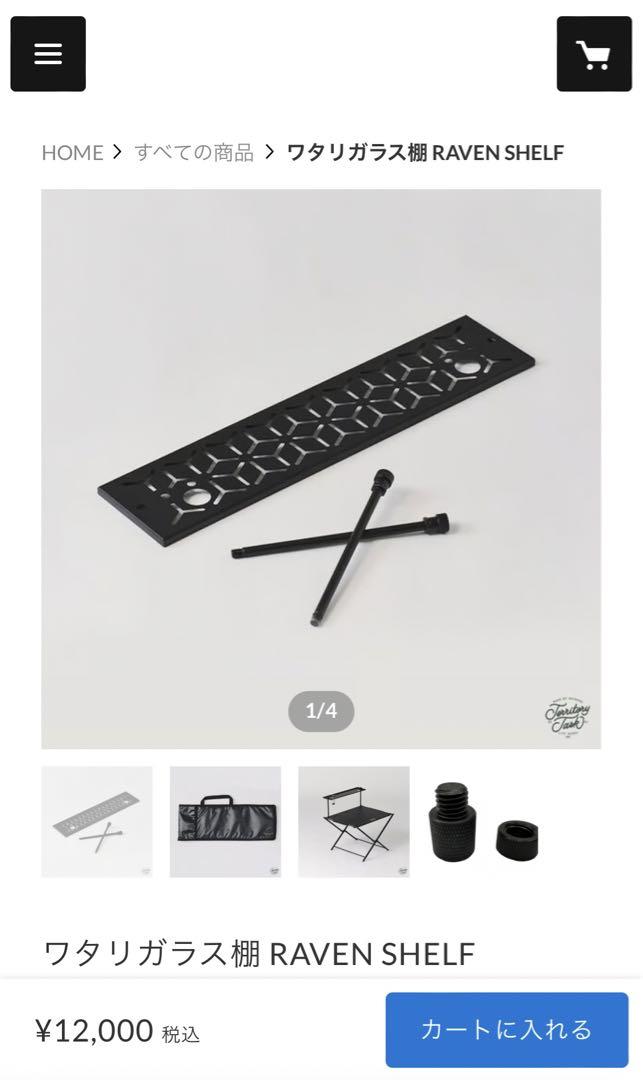Viewport: 643px width, 1080px height.
Task: View the shelf-on-chair thumbnail
Action: (354, 822)
